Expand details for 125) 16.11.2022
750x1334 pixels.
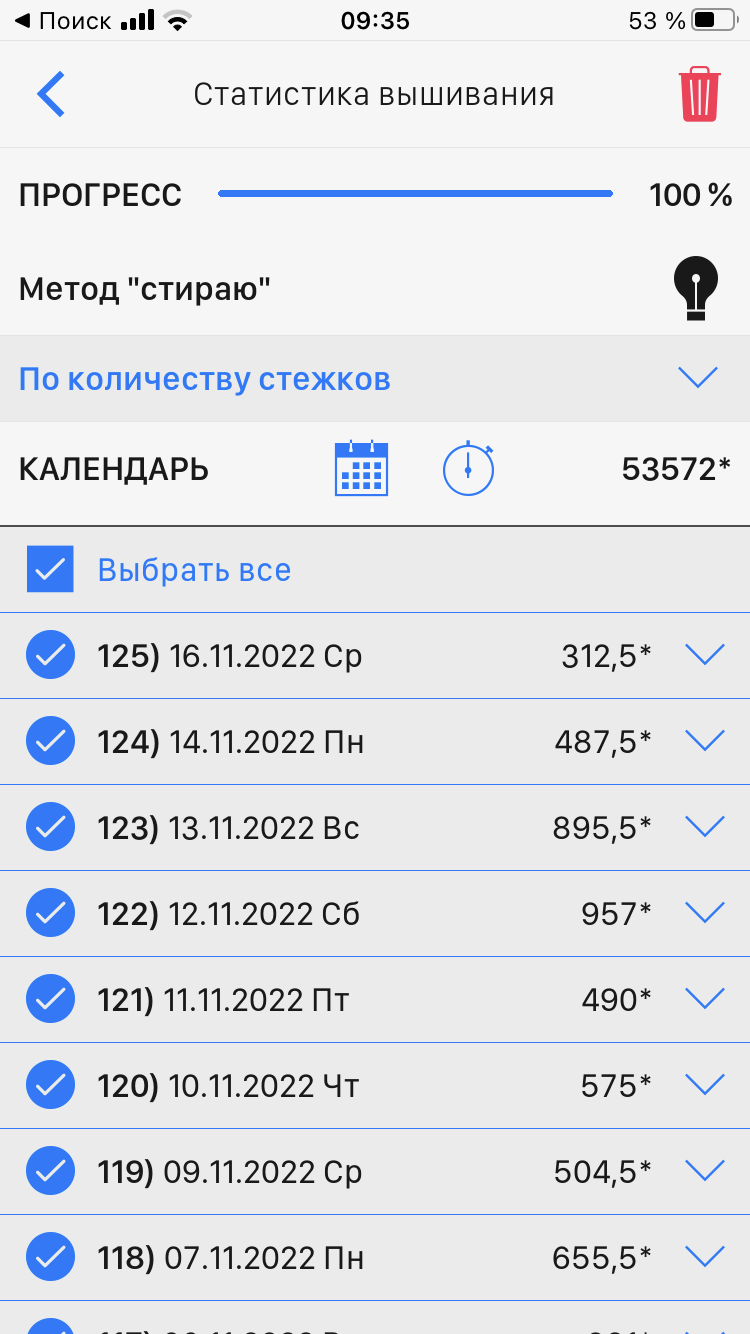tap(704, 655)
